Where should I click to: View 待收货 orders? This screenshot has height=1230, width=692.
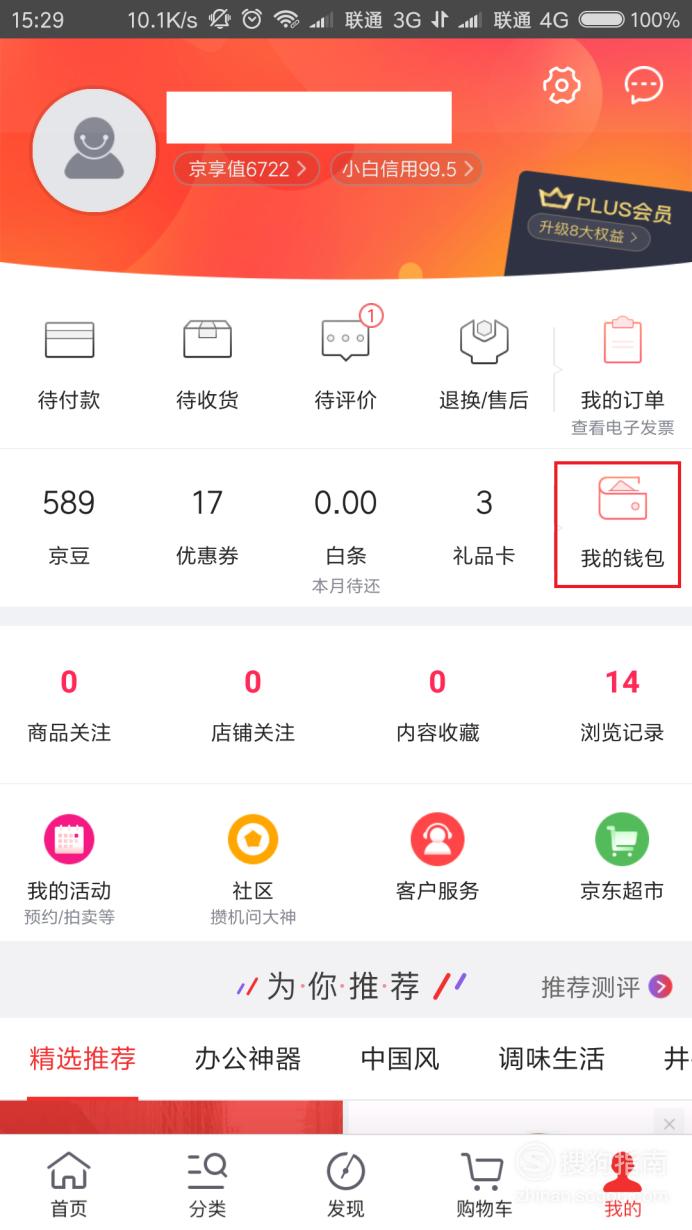point(207,365)
